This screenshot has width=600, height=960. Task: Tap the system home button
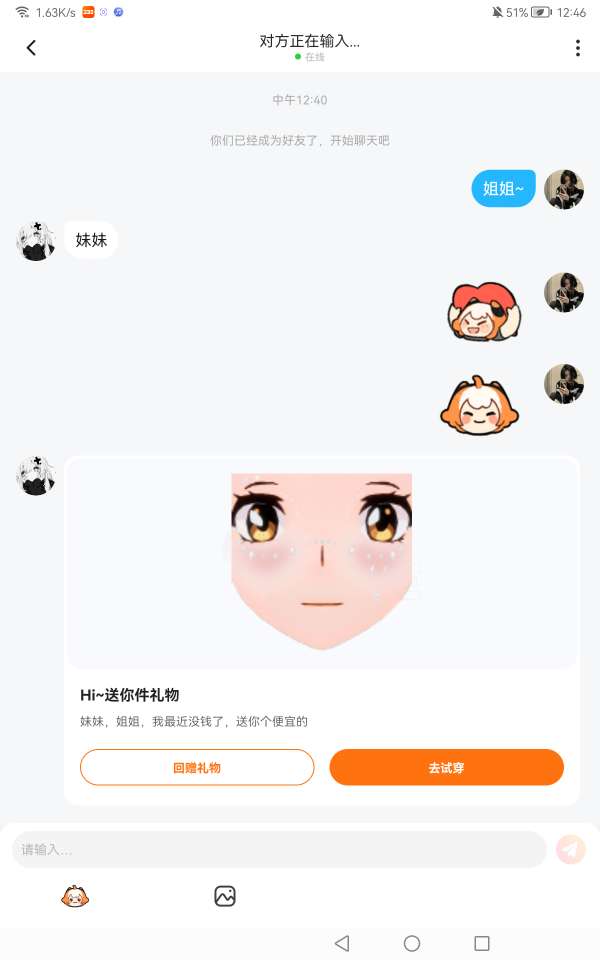[x=412, y=943]
